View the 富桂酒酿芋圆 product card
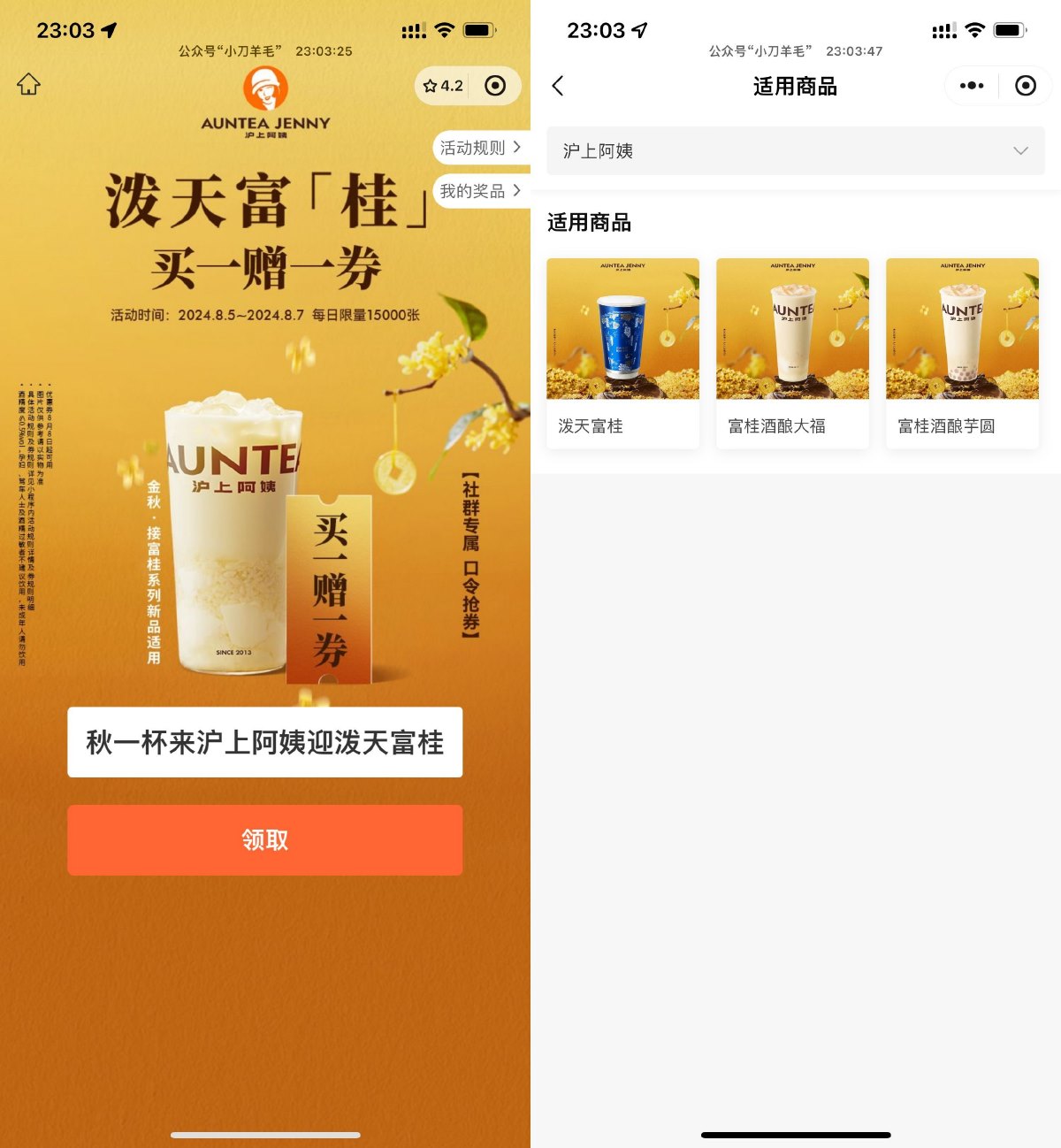This screenshot has width=1061, height=1148. (962, 353)
